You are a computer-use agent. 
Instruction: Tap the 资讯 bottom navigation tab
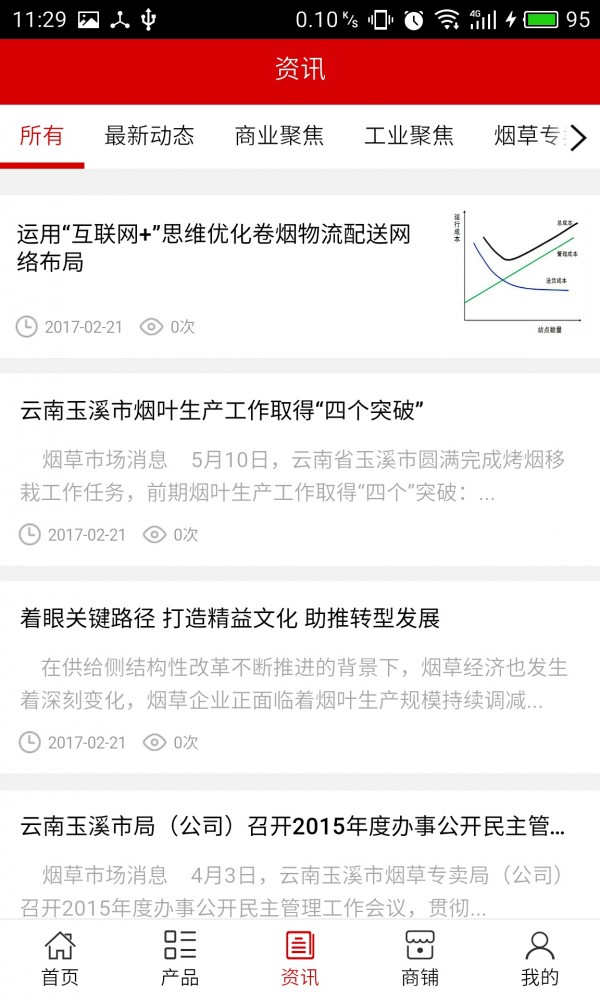(x=300, y=958)
